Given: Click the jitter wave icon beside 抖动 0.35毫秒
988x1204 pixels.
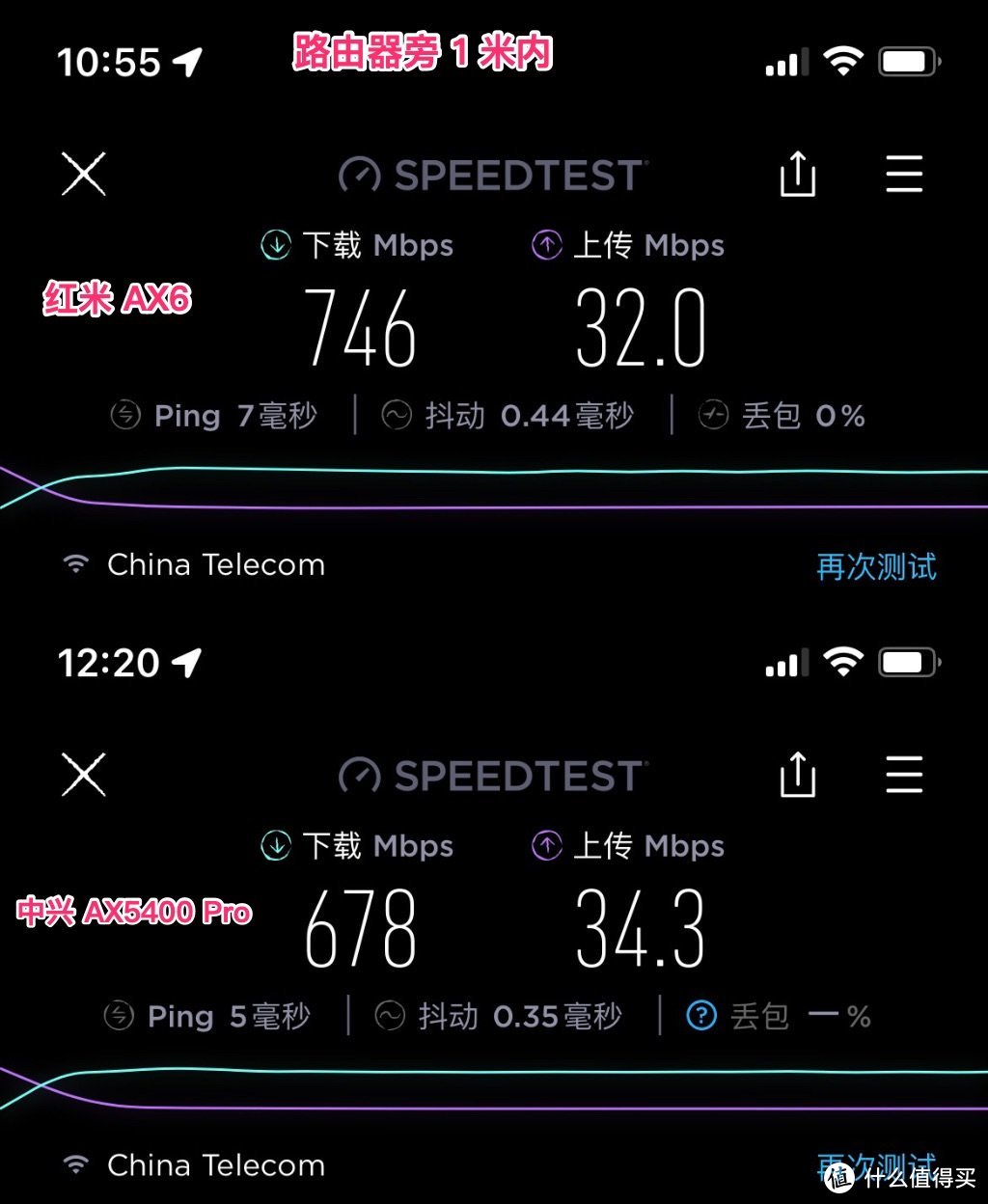Looking at the screenshot, I should [390, 1015].
